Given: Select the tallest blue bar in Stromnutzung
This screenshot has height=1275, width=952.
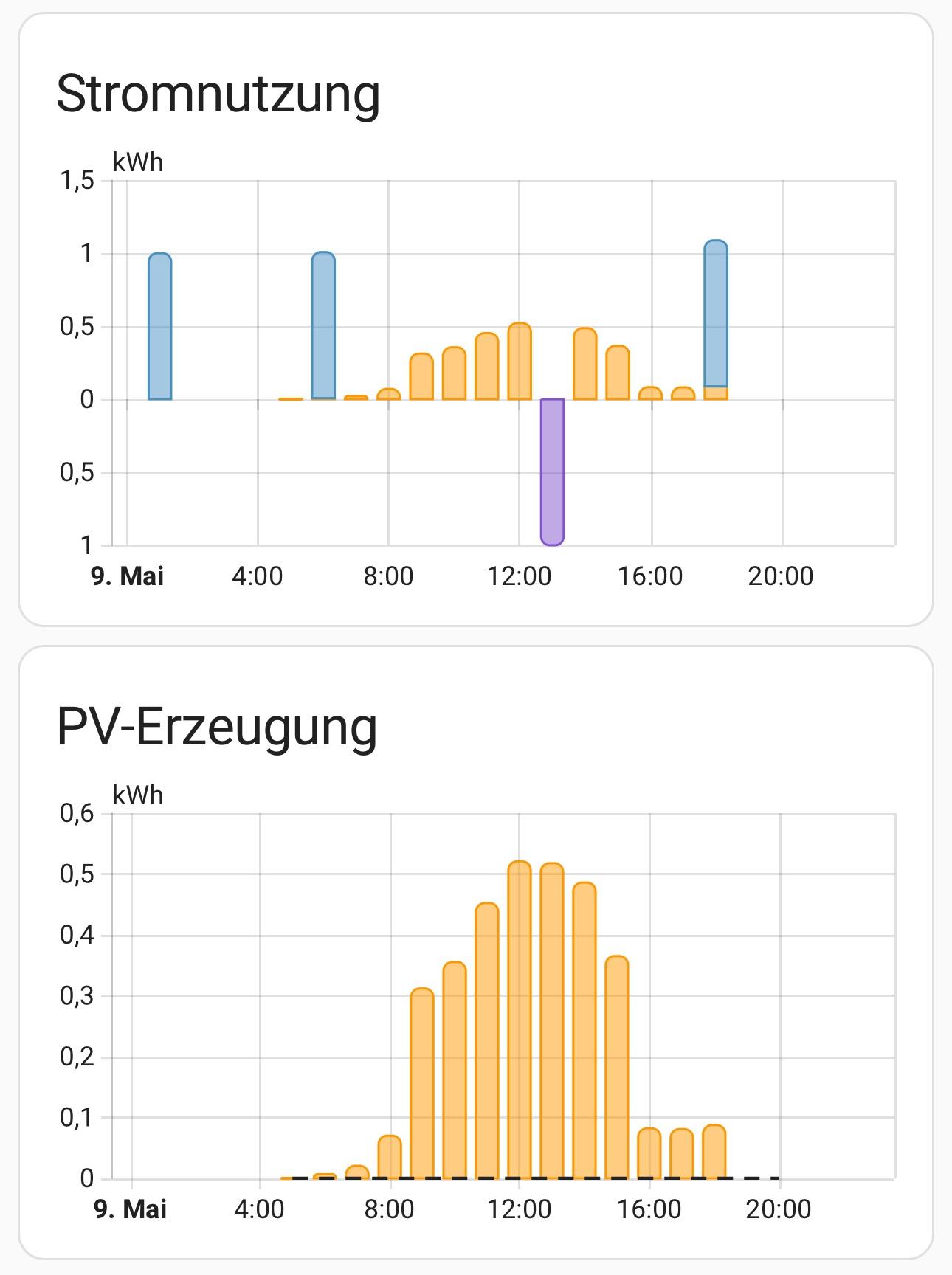Looking at the screenshot, I should 716,314.
